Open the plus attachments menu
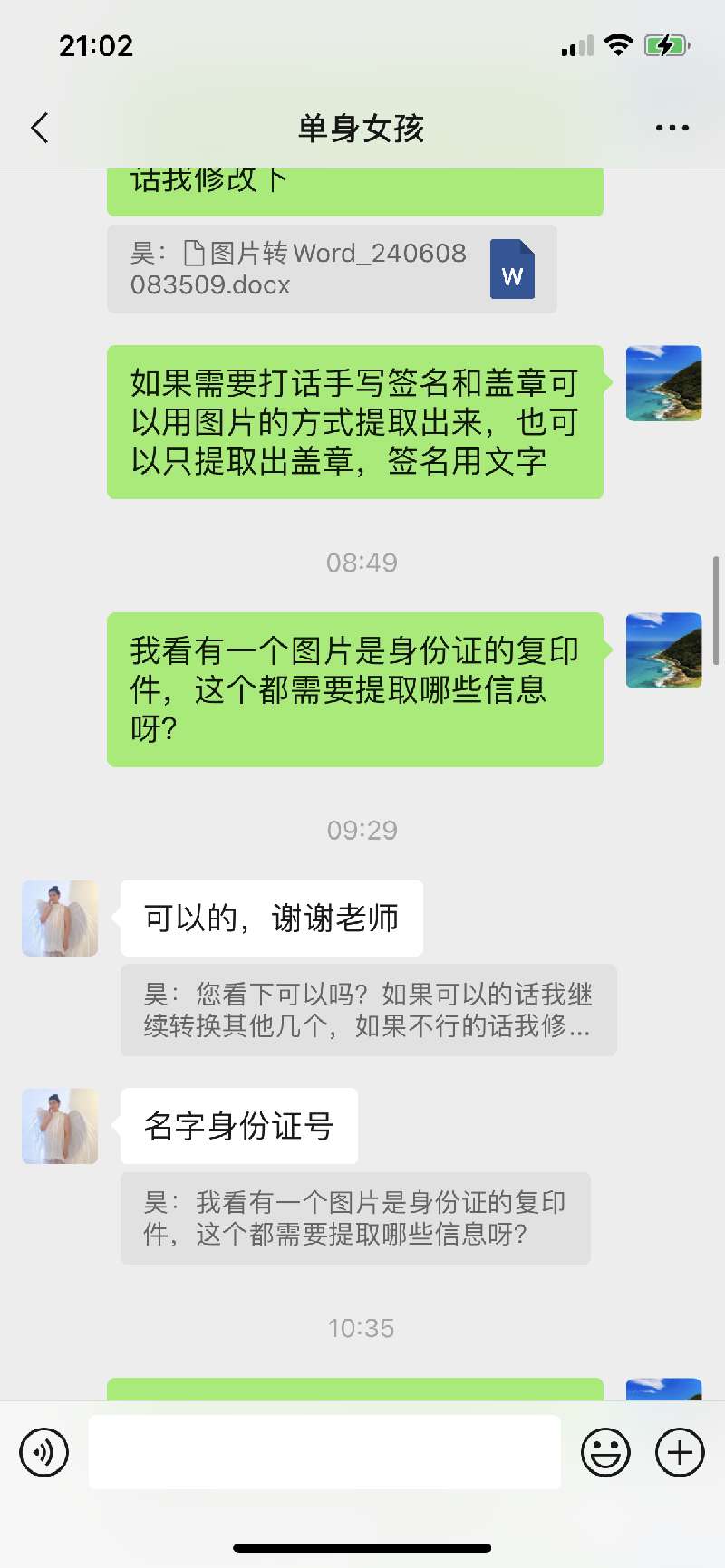Viewport: 725px width, 1568px height. (680, 1452)
